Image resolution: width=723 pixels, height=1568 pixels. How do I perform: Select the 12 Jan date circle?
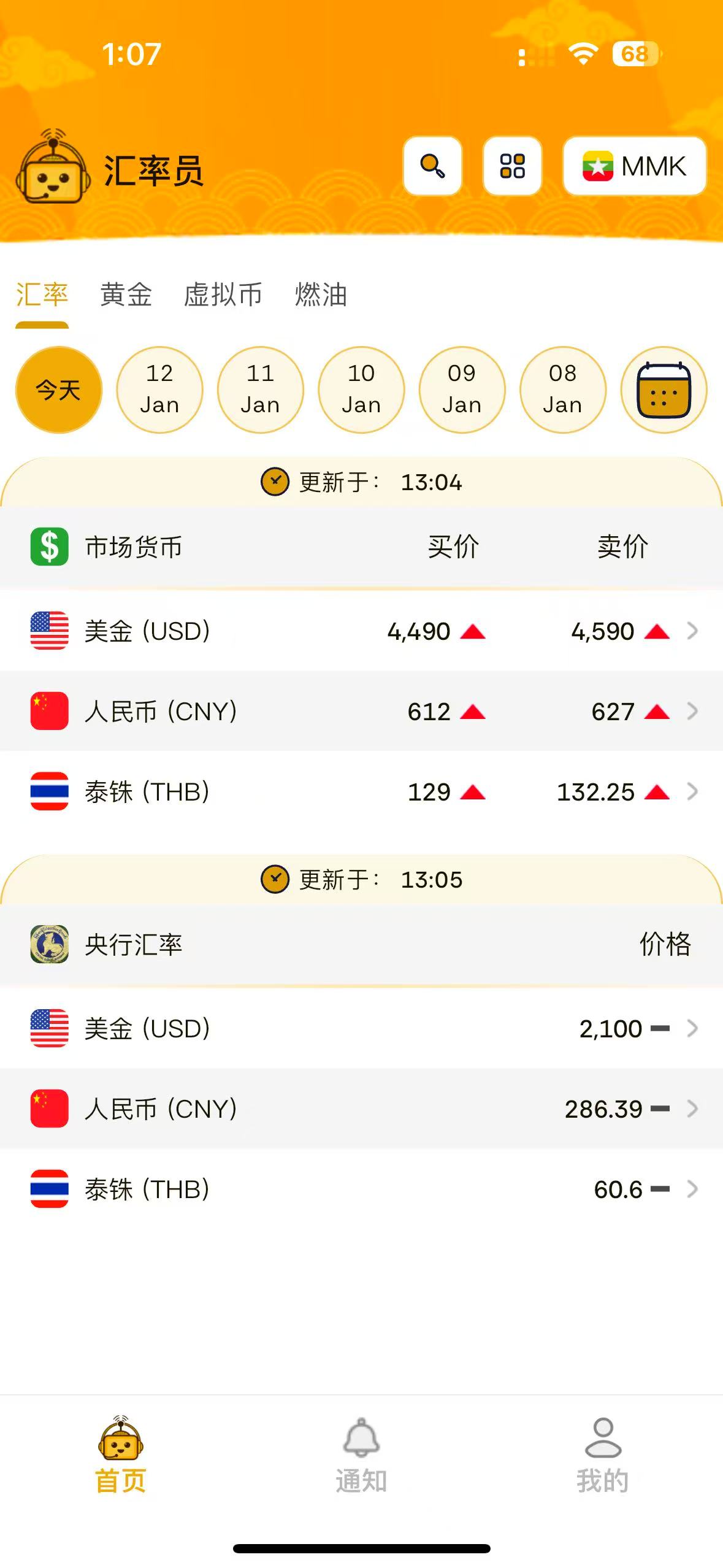coord(159,389)
